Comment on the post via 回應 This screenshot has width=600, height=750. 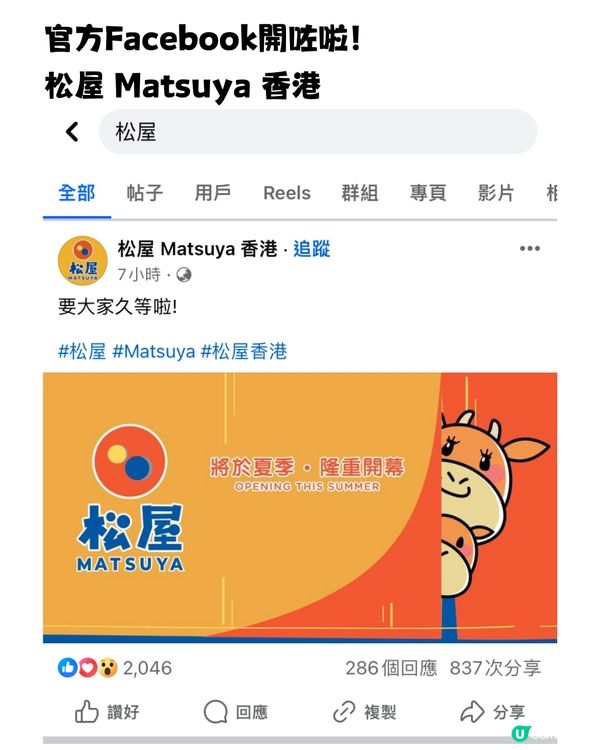(x=236, y=712)
